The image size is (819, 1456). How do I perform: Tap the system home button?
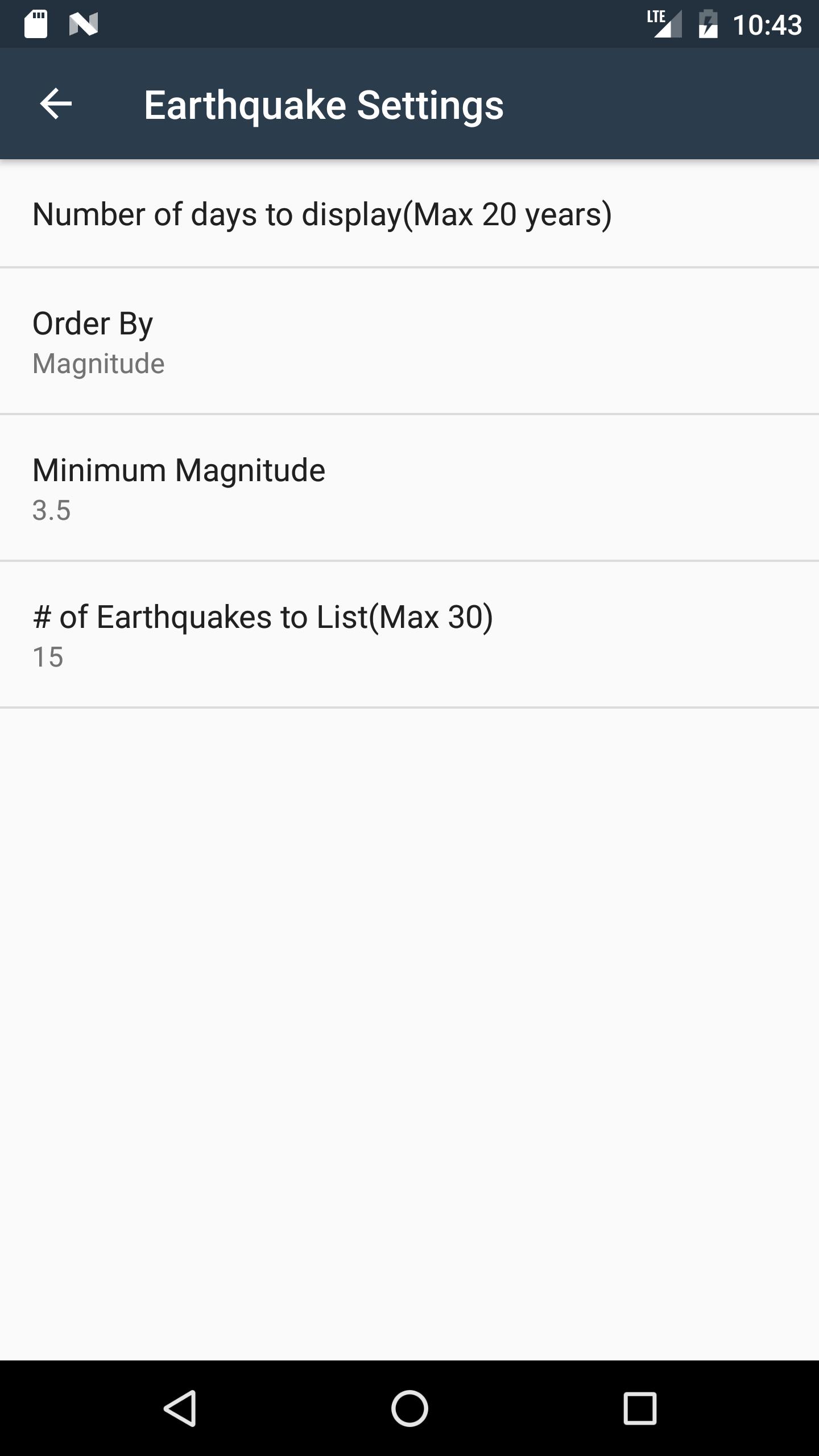pos(409,1408)
